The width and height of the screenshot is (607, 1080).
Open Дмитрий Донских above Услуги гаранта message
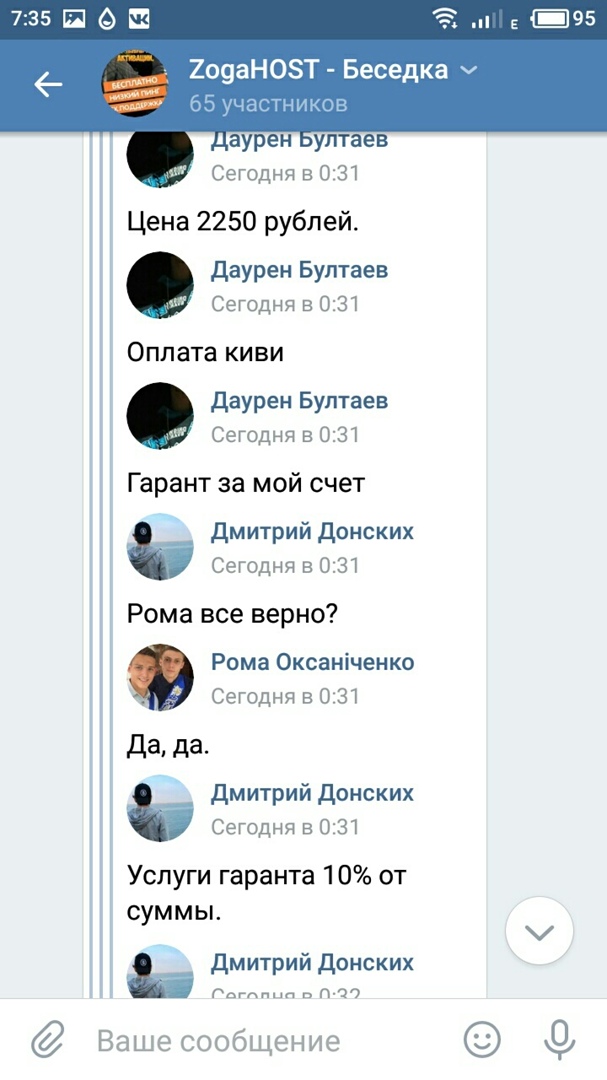pos(312,793)
